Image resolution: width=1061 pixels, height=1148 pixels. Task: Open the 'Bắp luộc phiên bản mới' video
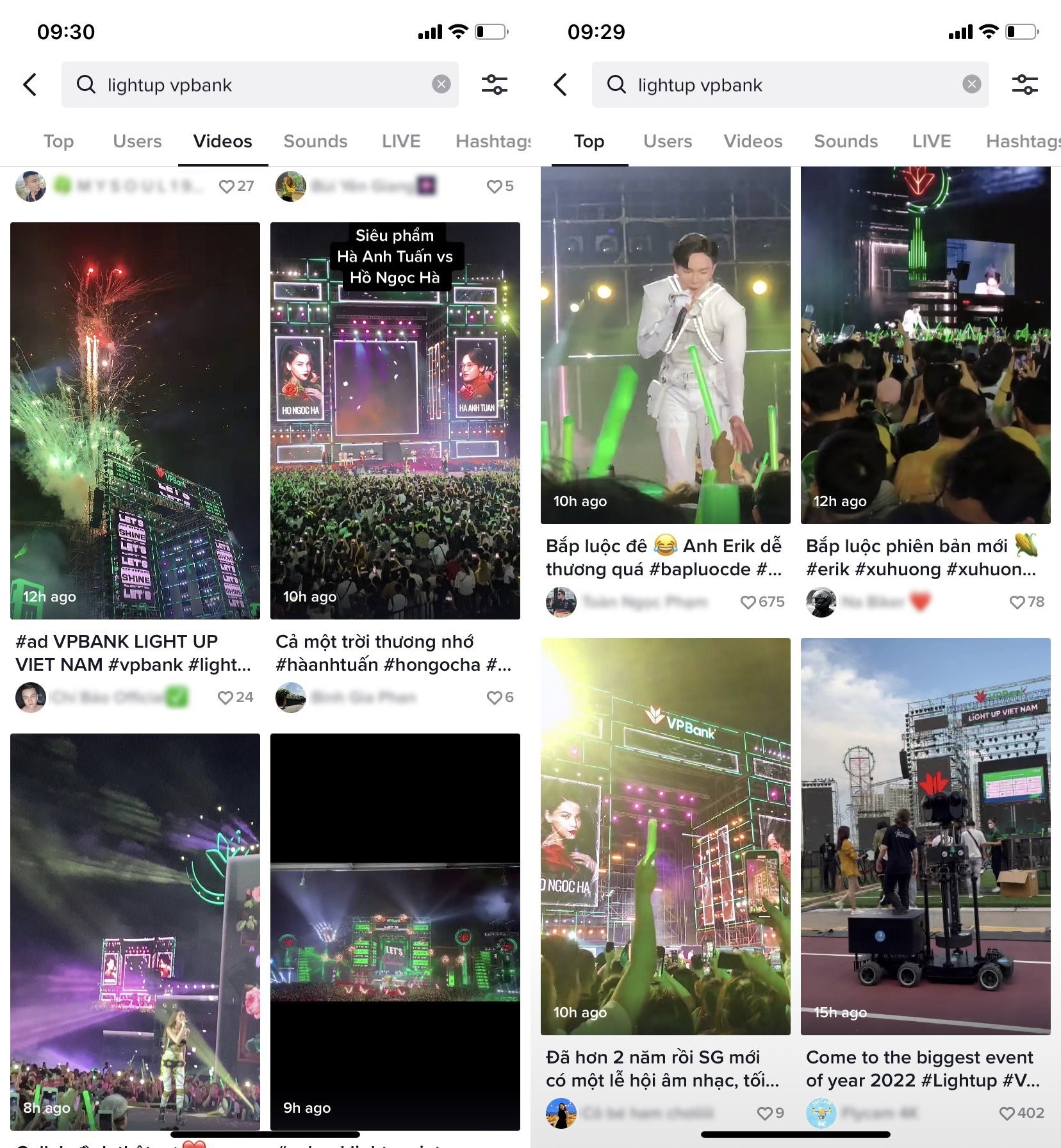[925, 345]
